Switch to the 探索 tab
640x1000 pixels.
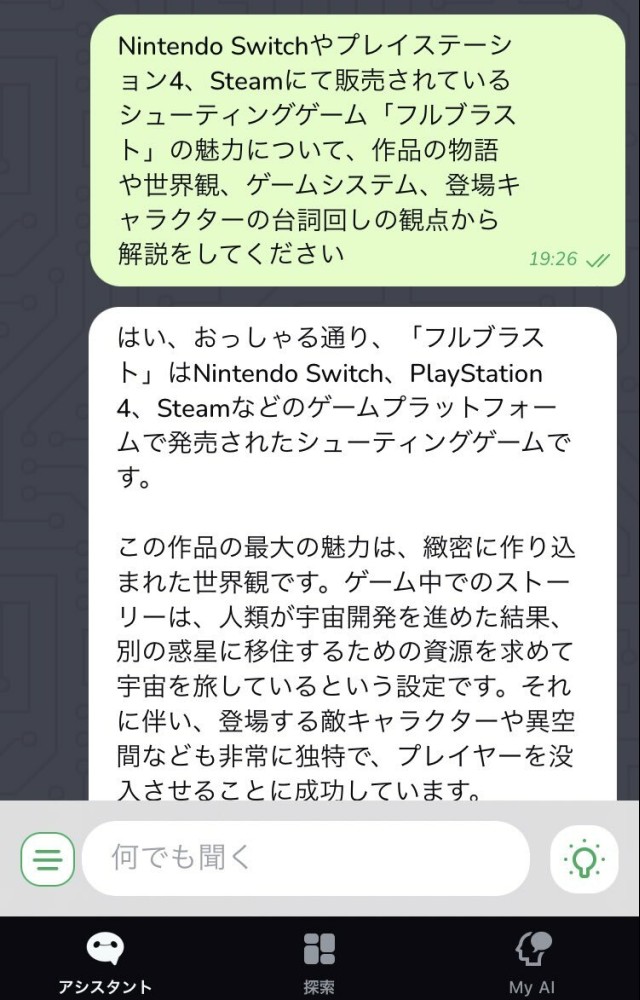click(319, 961)
